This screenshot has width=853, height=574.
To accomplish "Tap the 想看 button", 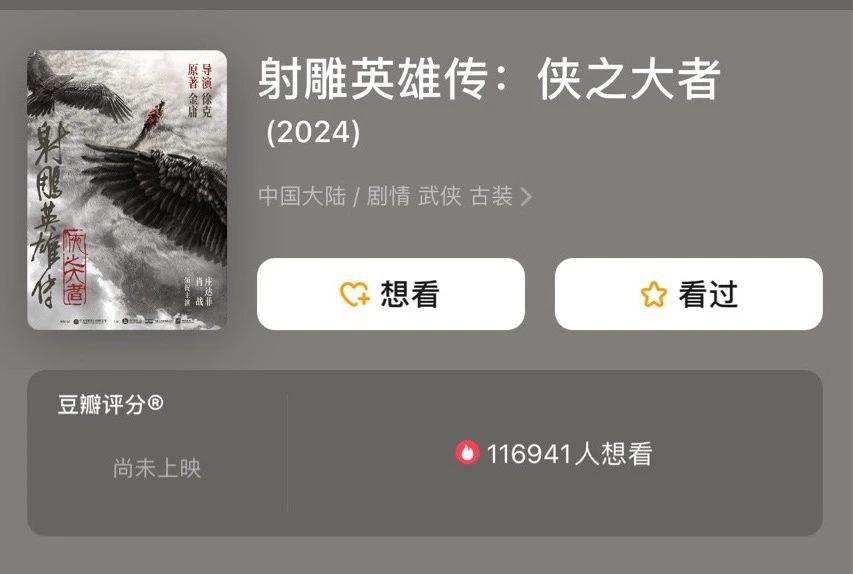I will [390, 294].
